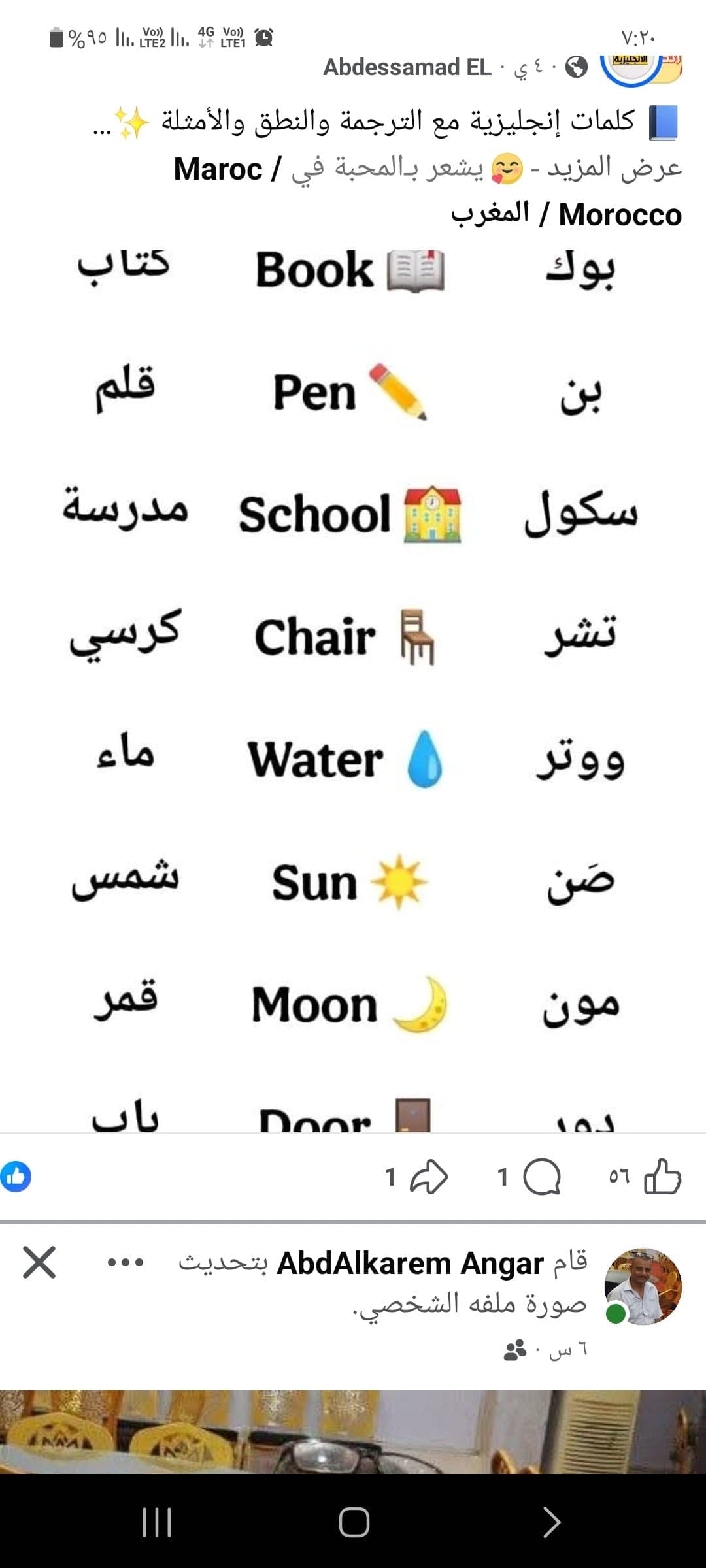Image resolution: width=706 pixels, height=1568 pixels.
Task: Dismiss AbdAlkarem Angar's profile picture update
Action: pos(39,1262)
